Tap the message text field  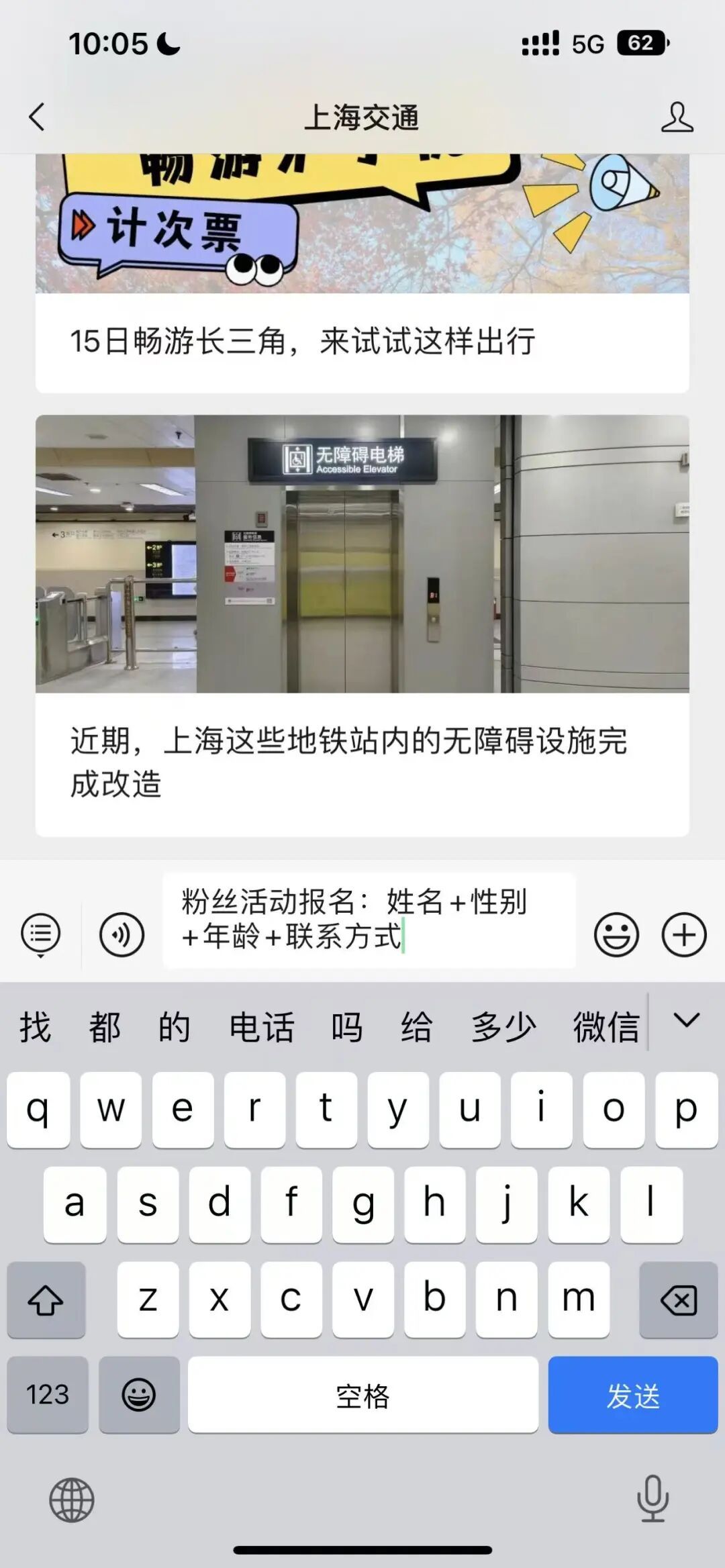pyautogui.click(x=369, y=920)
